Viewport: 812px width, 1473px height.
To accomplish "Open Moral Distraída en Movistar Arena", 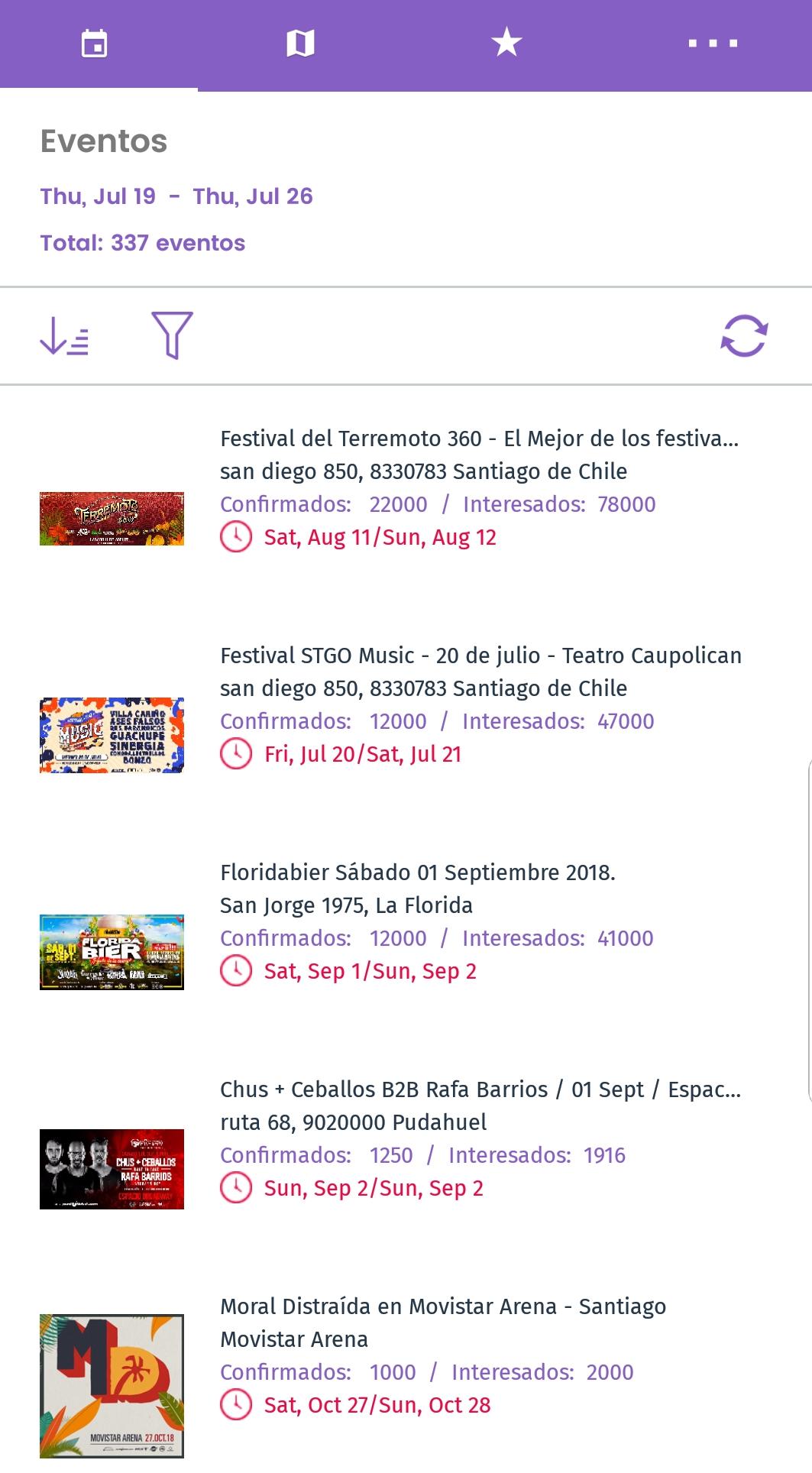I will 442,1306.
